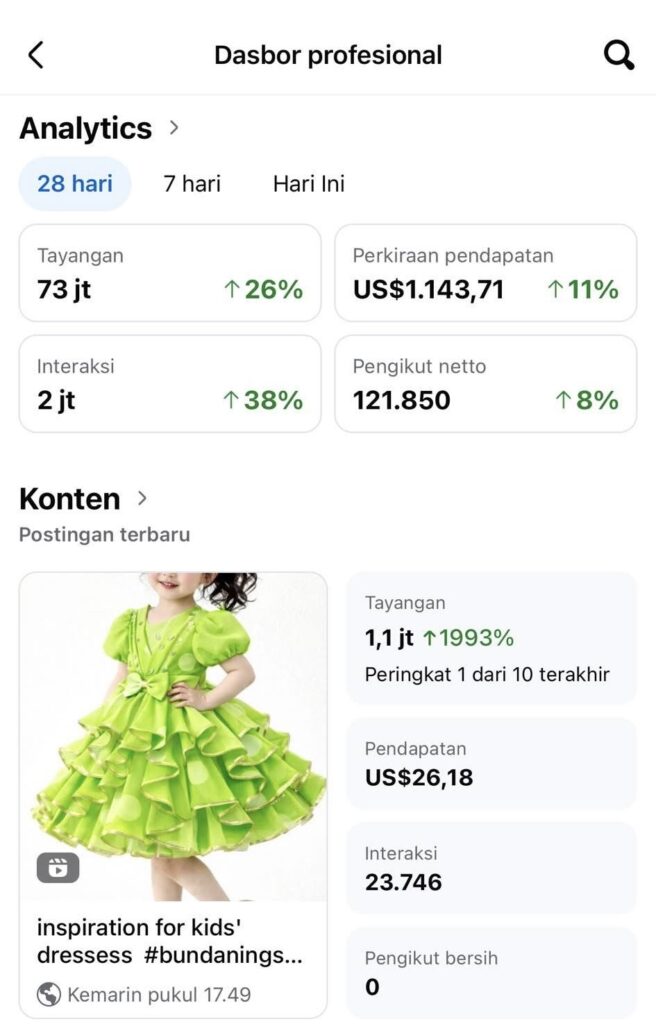Open the Pengikut netto card
Image resolution: width=656 pixels, height=1024 pixels.
click(x=485, y=383)
